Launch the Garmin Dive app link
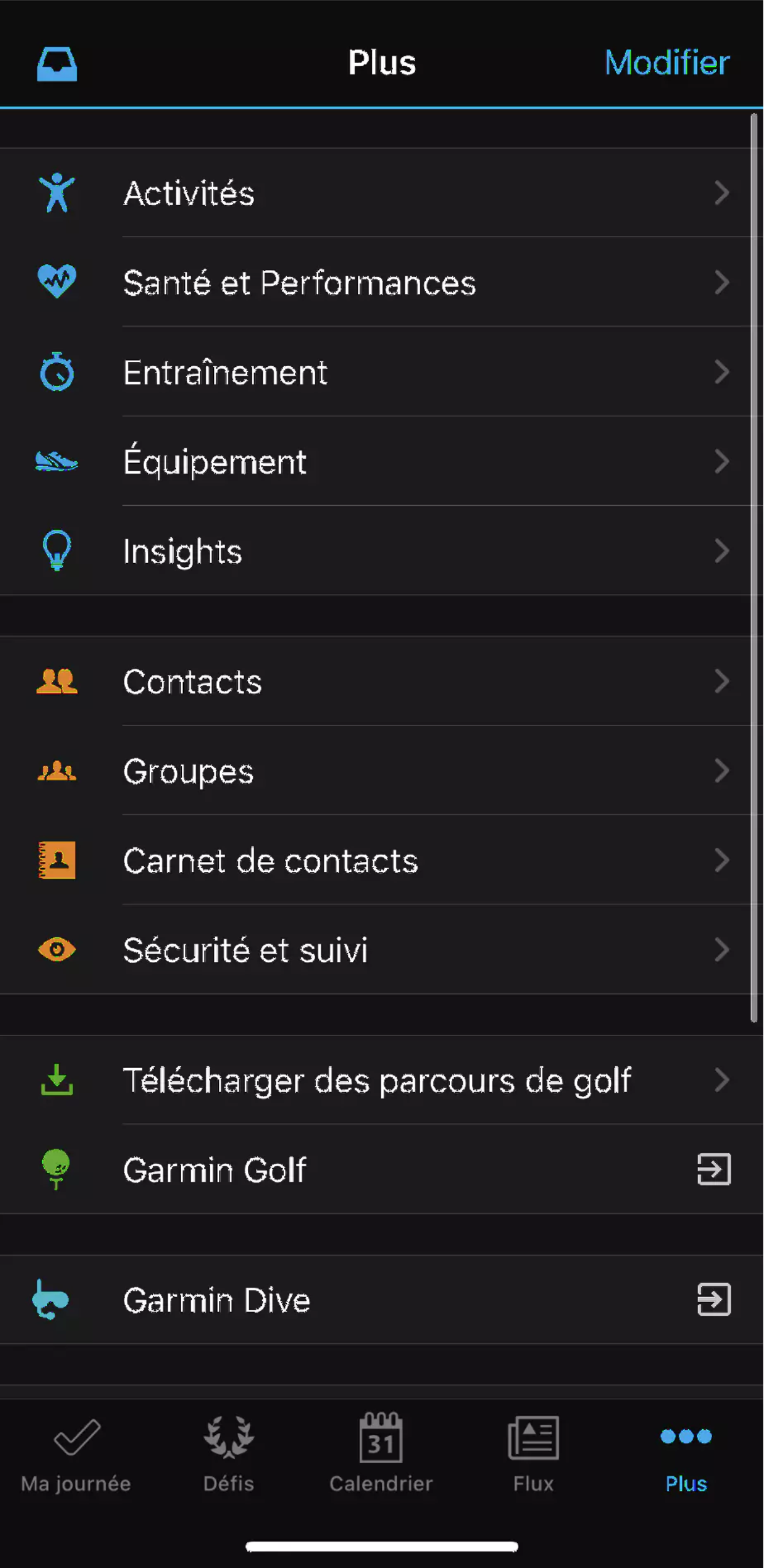 point(380,1300)
